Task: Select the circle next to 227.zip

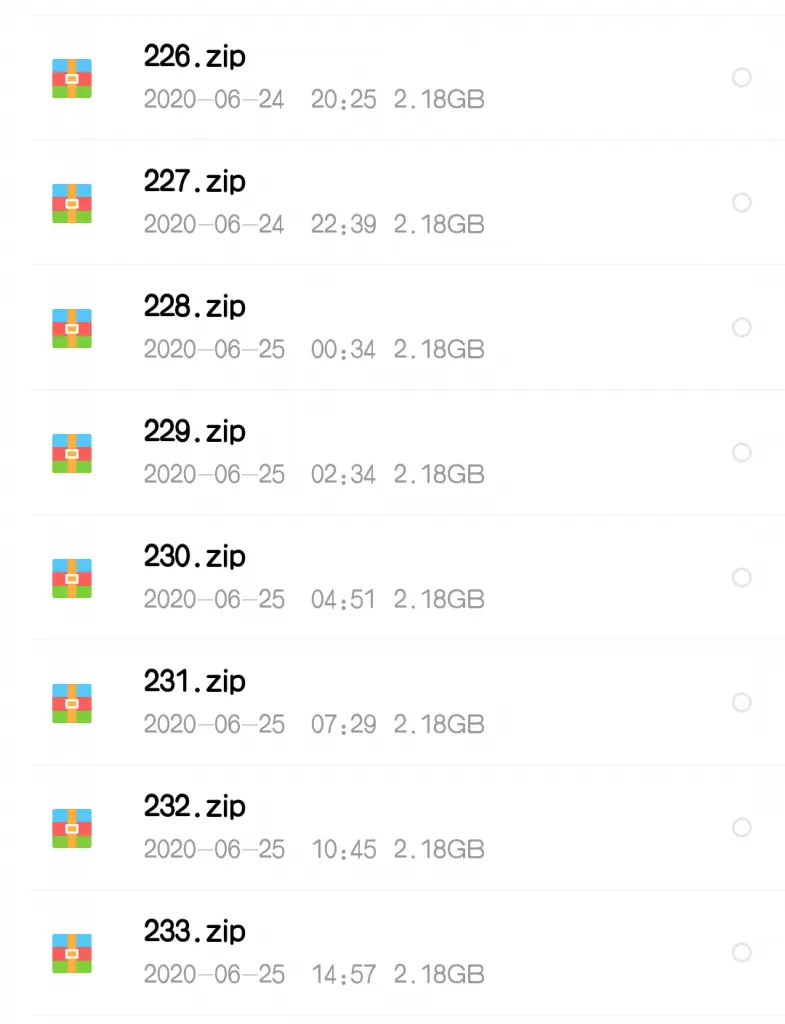Action: (741, 203)
